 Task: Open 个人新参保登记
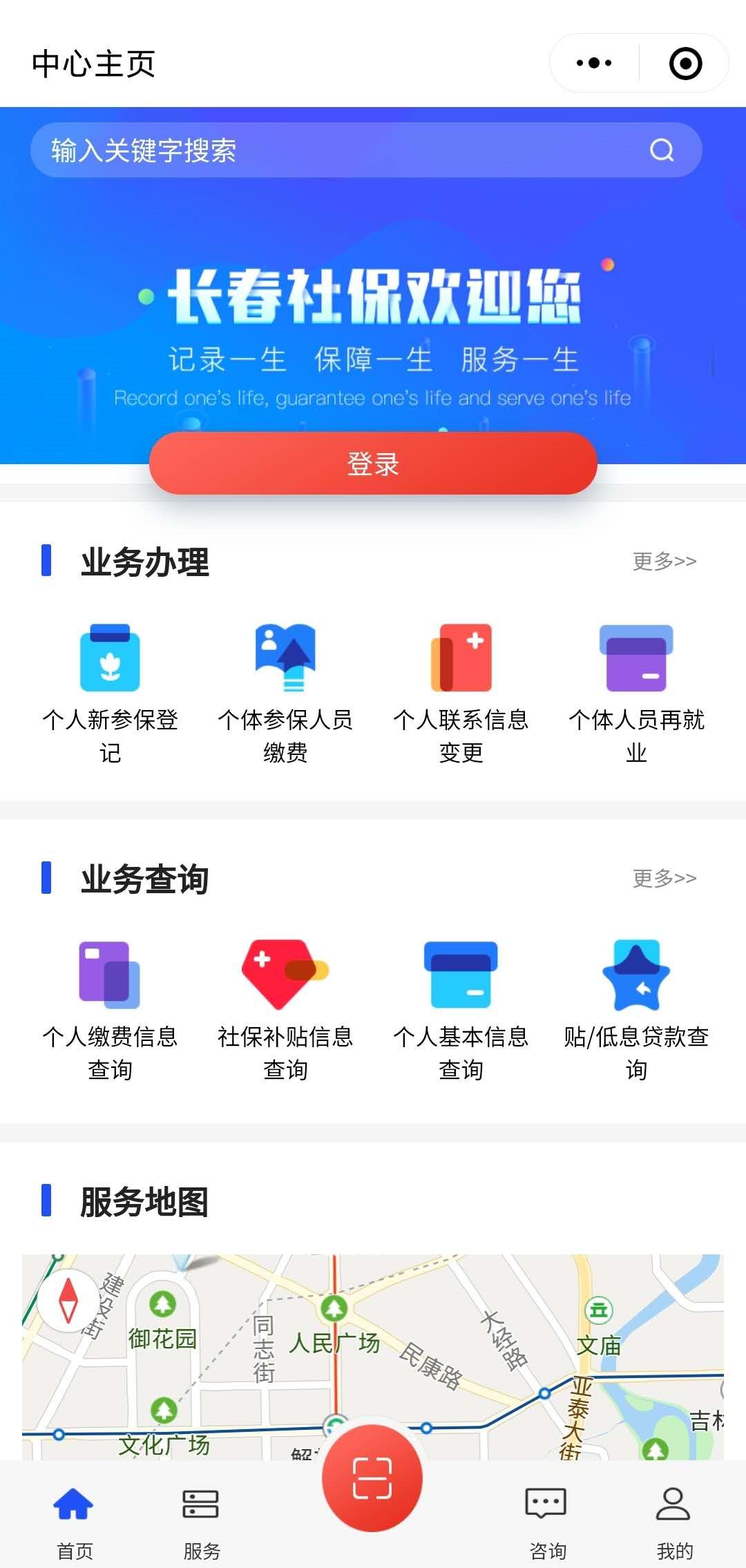[x=111, y=691]
